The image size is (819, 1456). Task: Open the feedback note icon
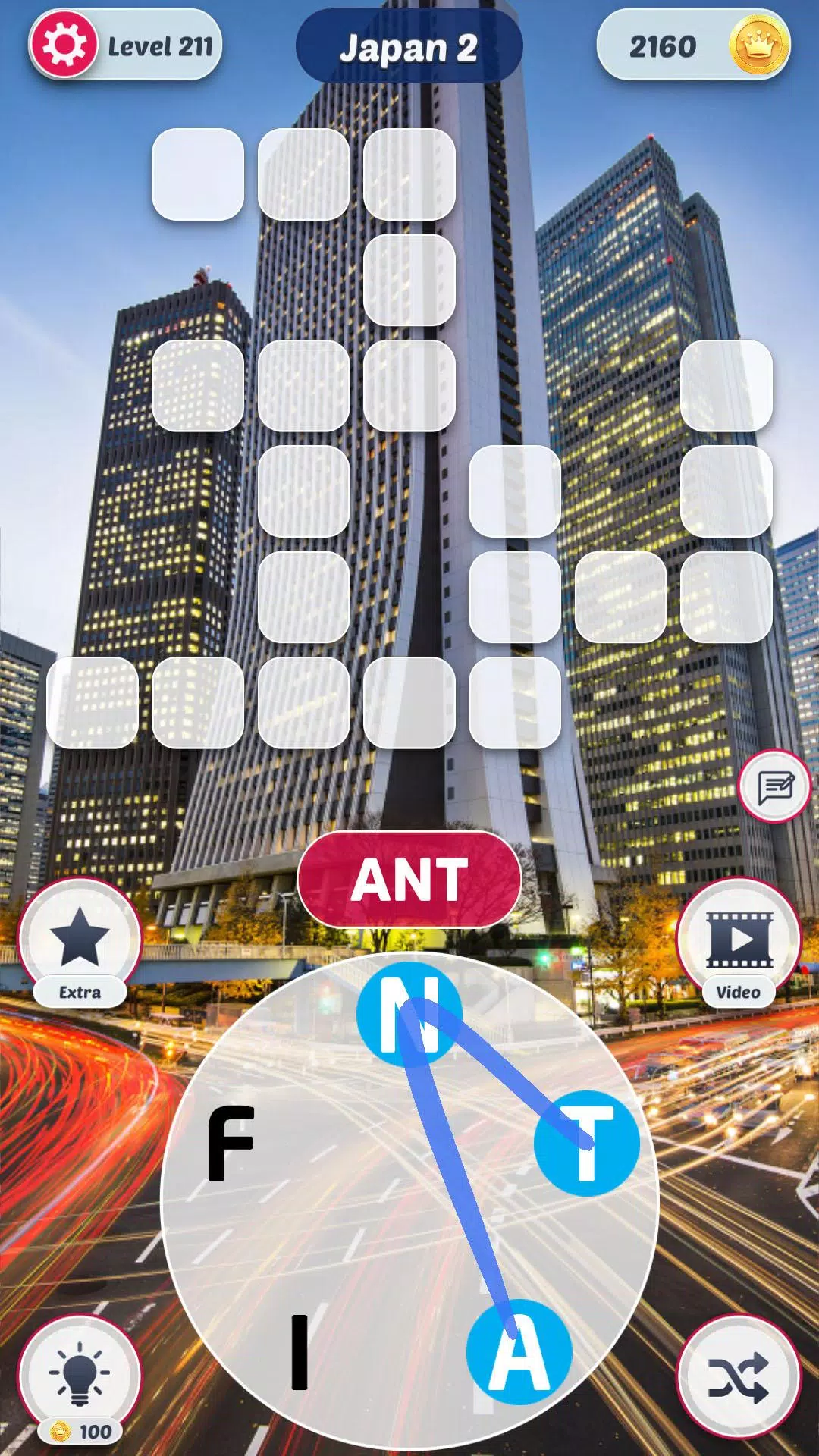[x=775, y=787]
